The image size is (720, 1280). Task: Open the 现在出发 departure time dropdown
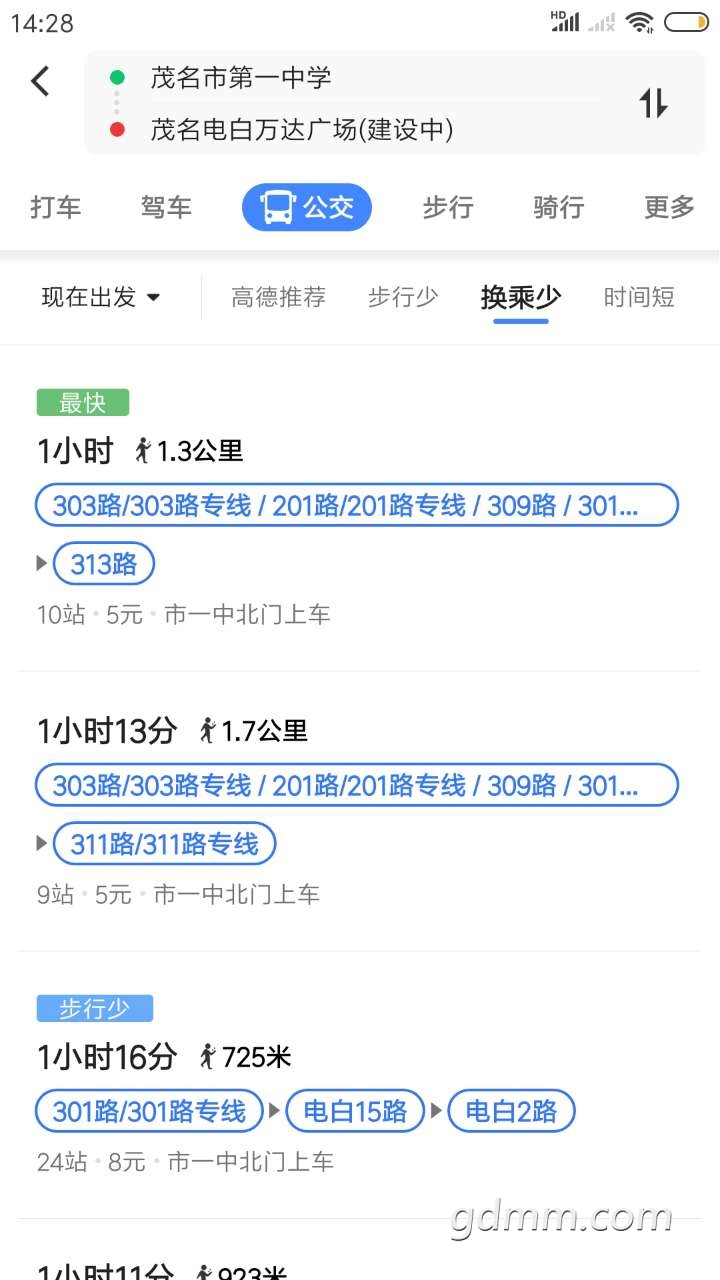[x=100, y=297]
